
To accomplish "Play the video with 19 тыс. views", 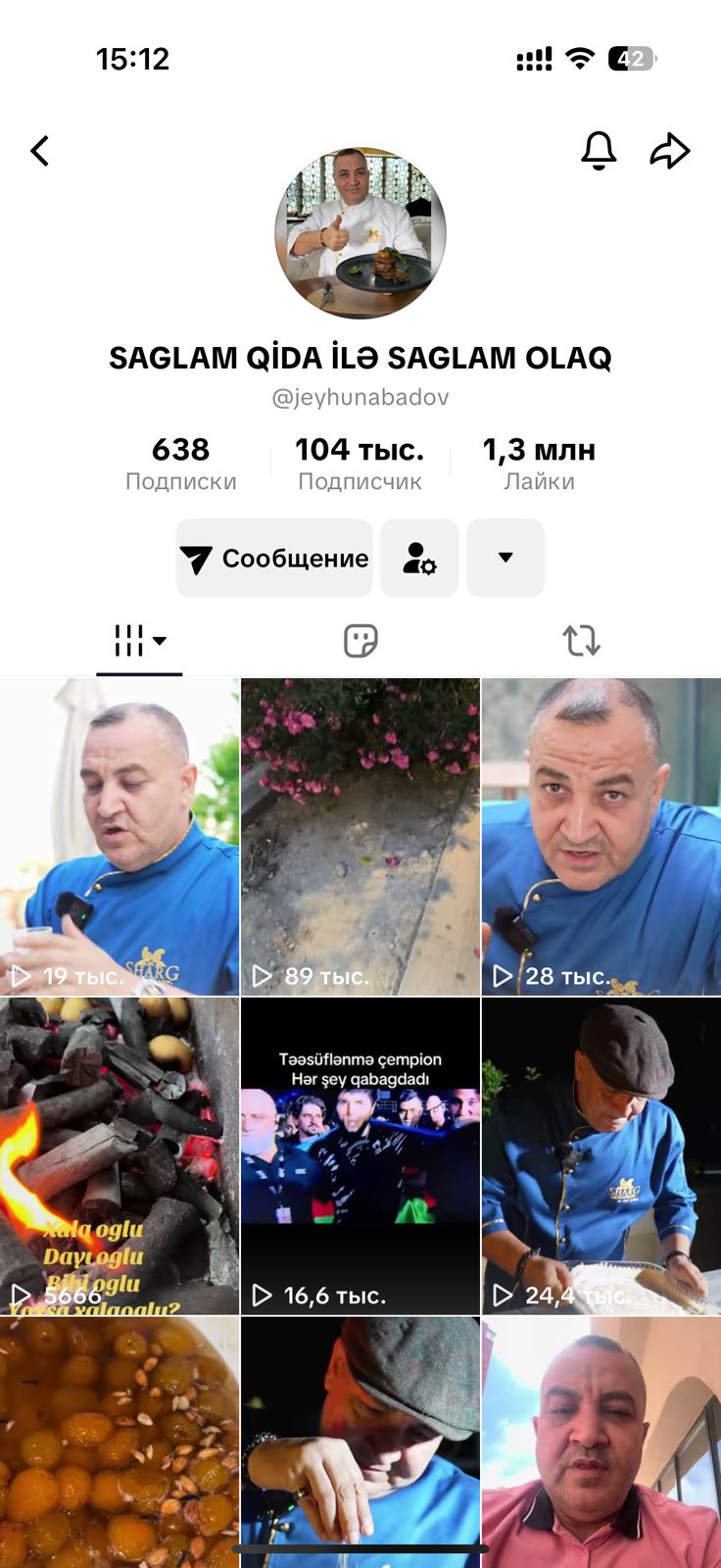I will click(120, 837).
